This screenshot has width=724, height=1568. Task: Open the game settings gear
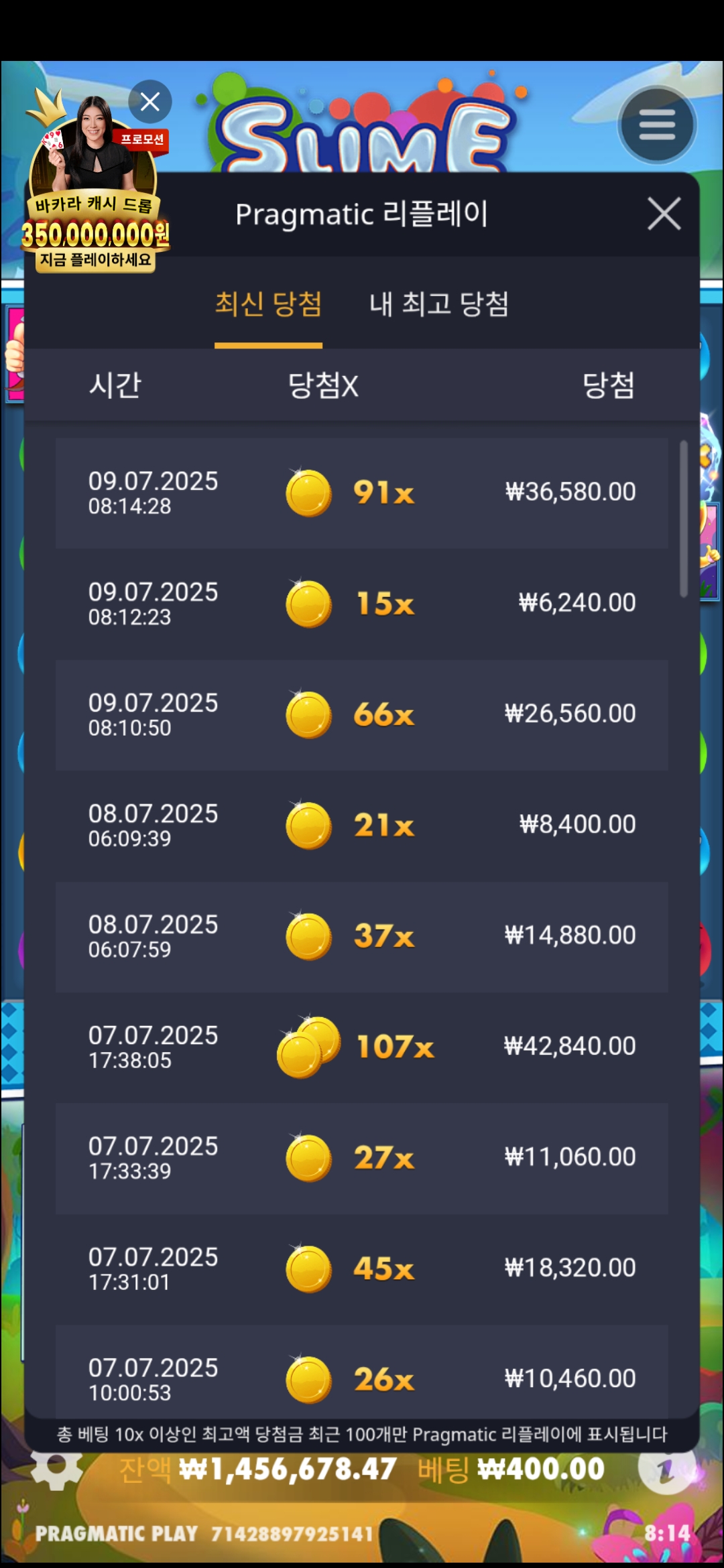(57, 1469)
